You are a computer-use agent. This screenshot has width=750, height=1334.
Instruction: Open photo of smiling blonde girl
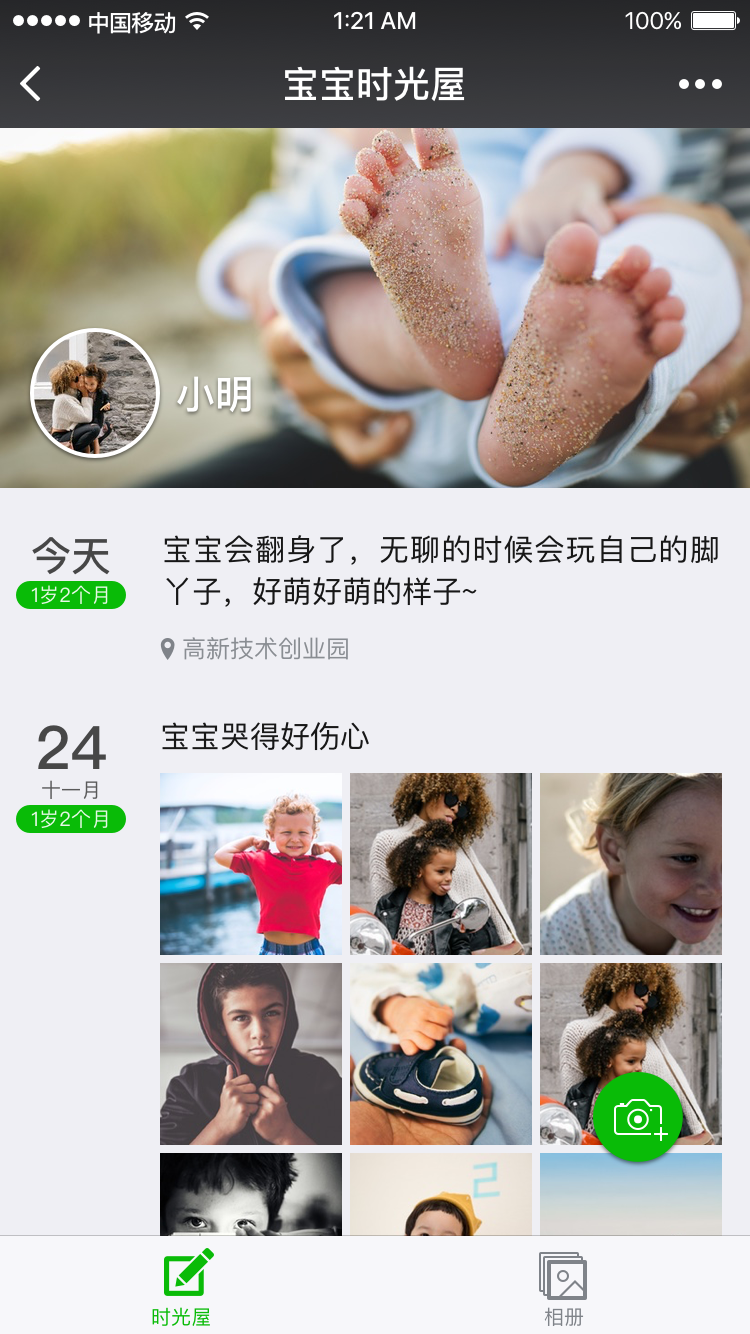point(631,863)
